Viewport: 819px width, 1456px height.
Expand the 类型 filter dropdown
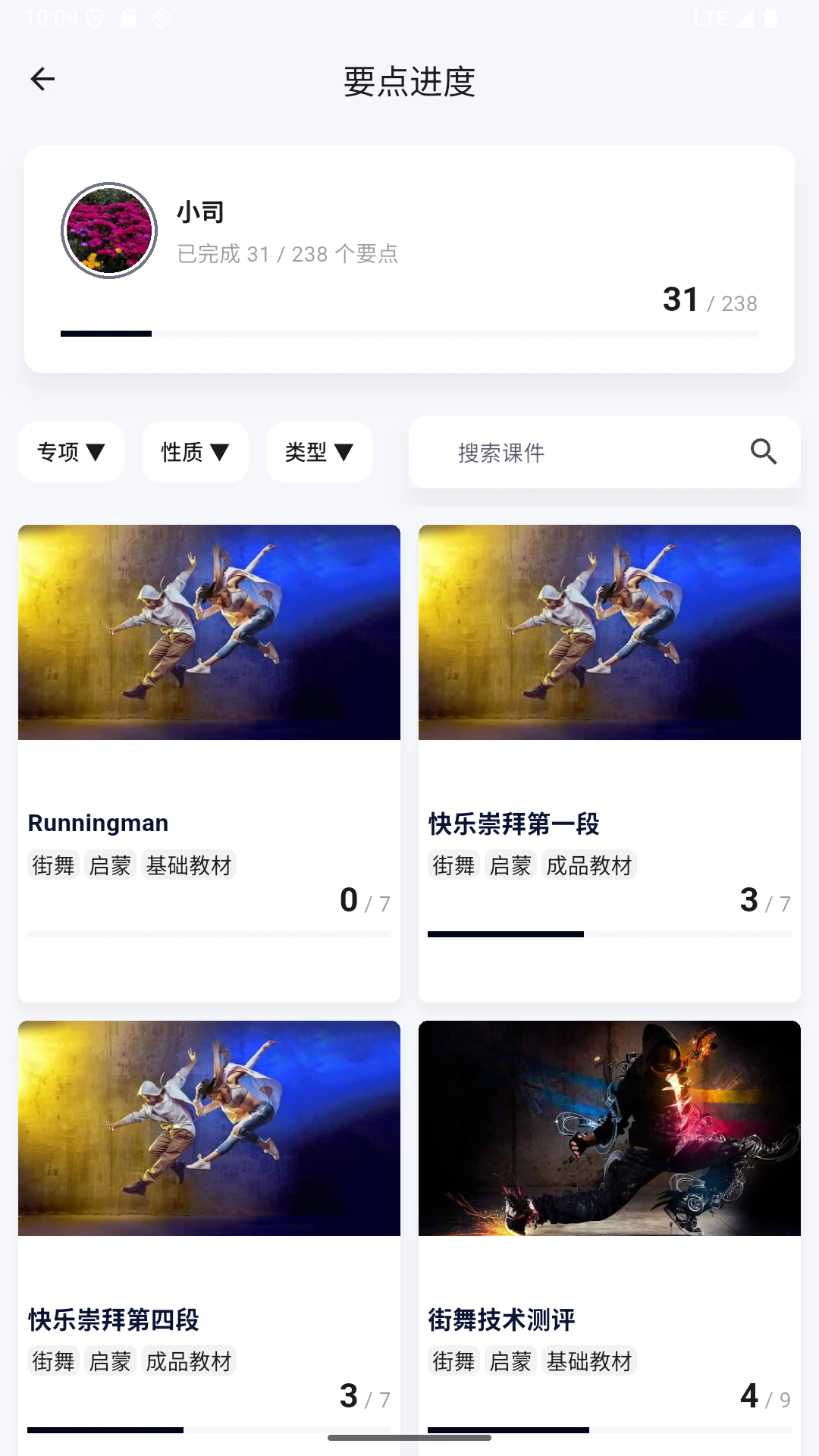(x=319, y=452)
